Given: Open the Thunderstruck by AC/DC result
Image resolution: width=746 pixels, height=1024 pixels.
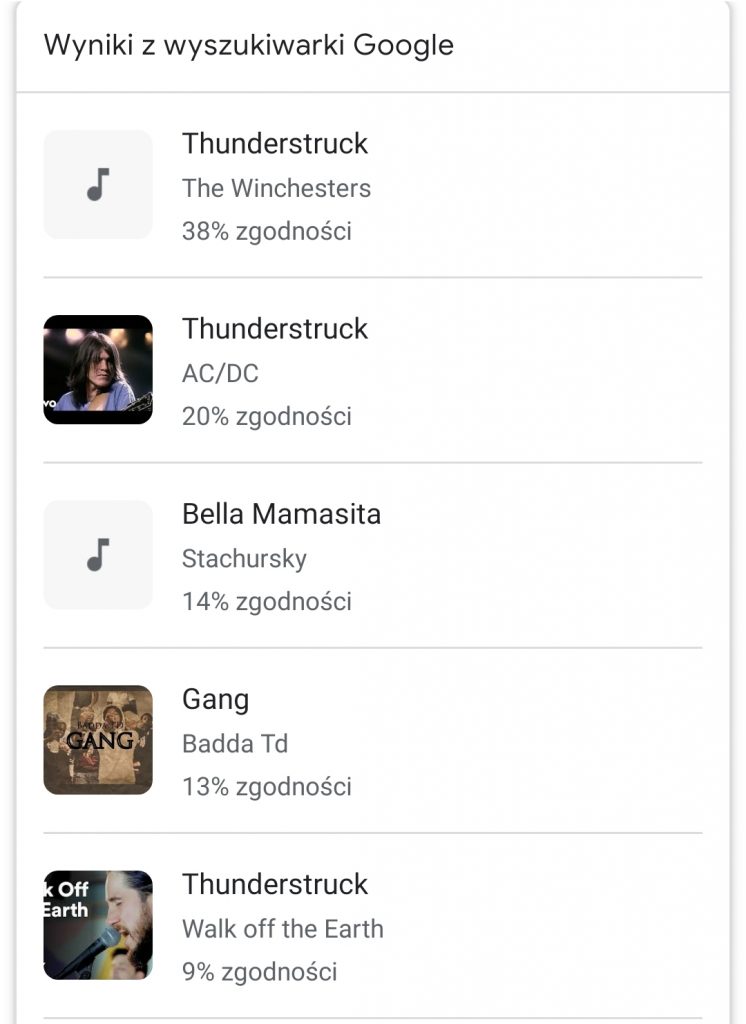Looking at the screenshot, I should coord(274,329).
